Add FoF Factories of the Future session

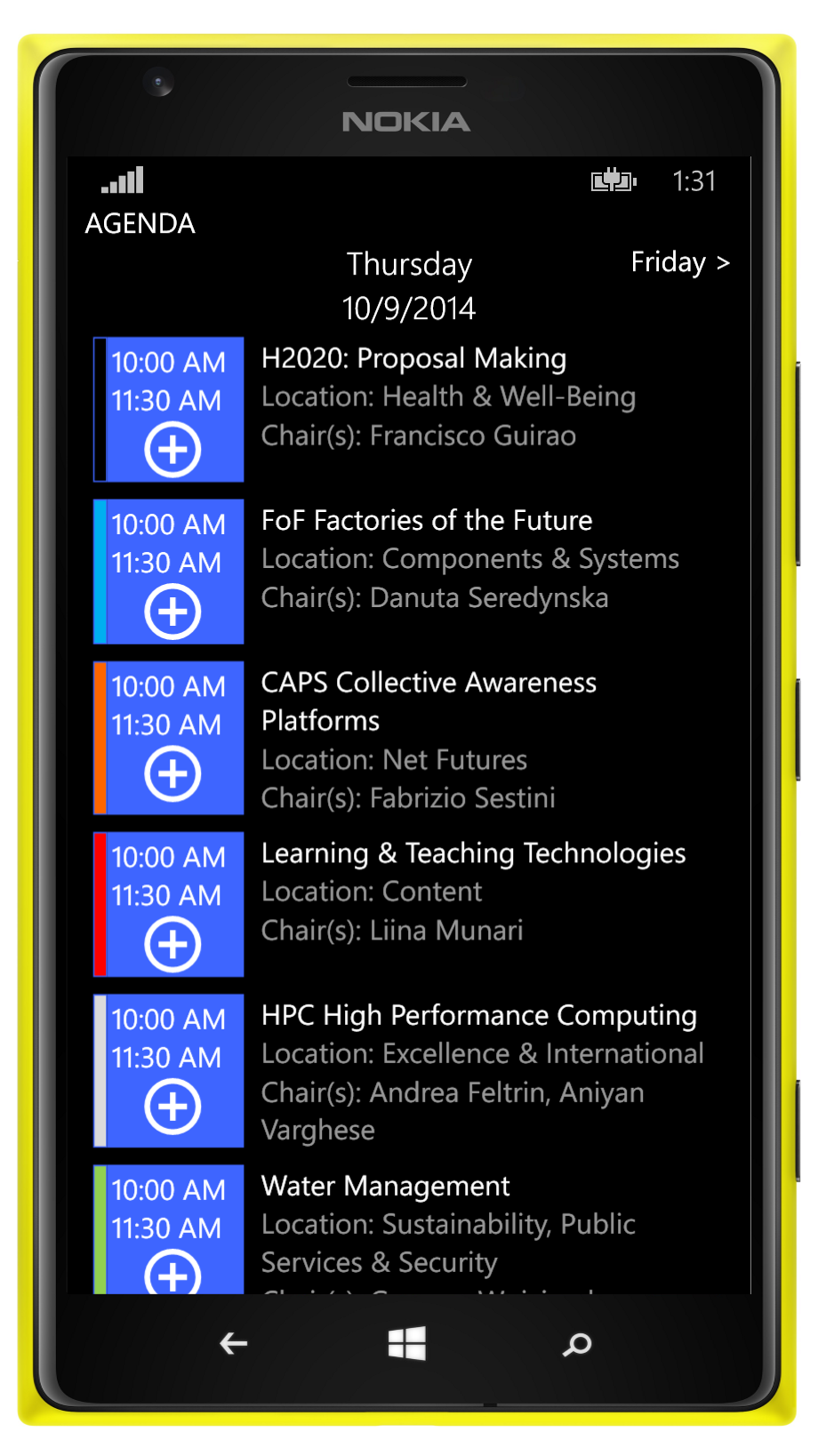[x=172, y=612]
